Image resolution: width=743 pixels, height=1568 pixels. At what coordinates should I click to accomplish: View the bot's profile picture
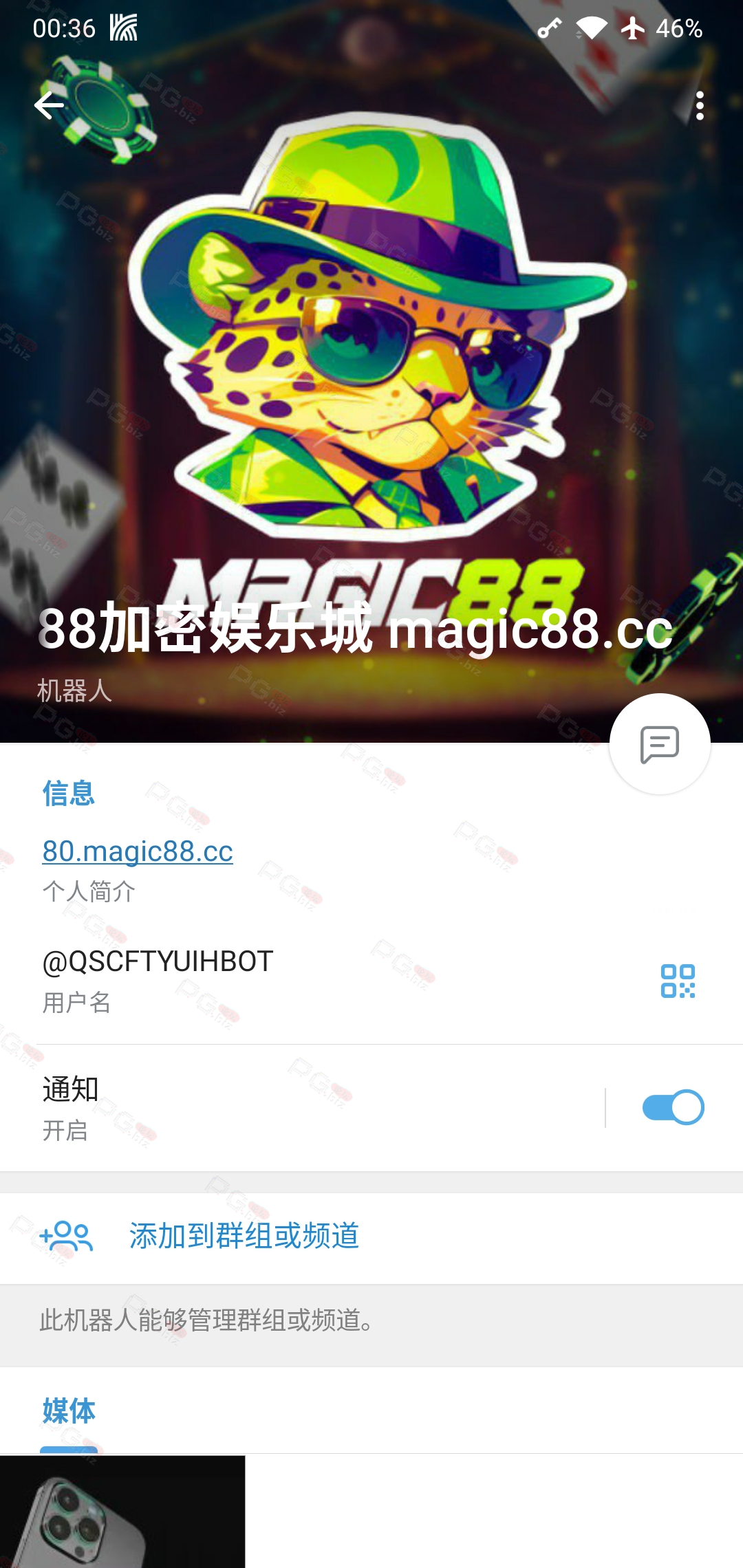click(x=371, y=371)
